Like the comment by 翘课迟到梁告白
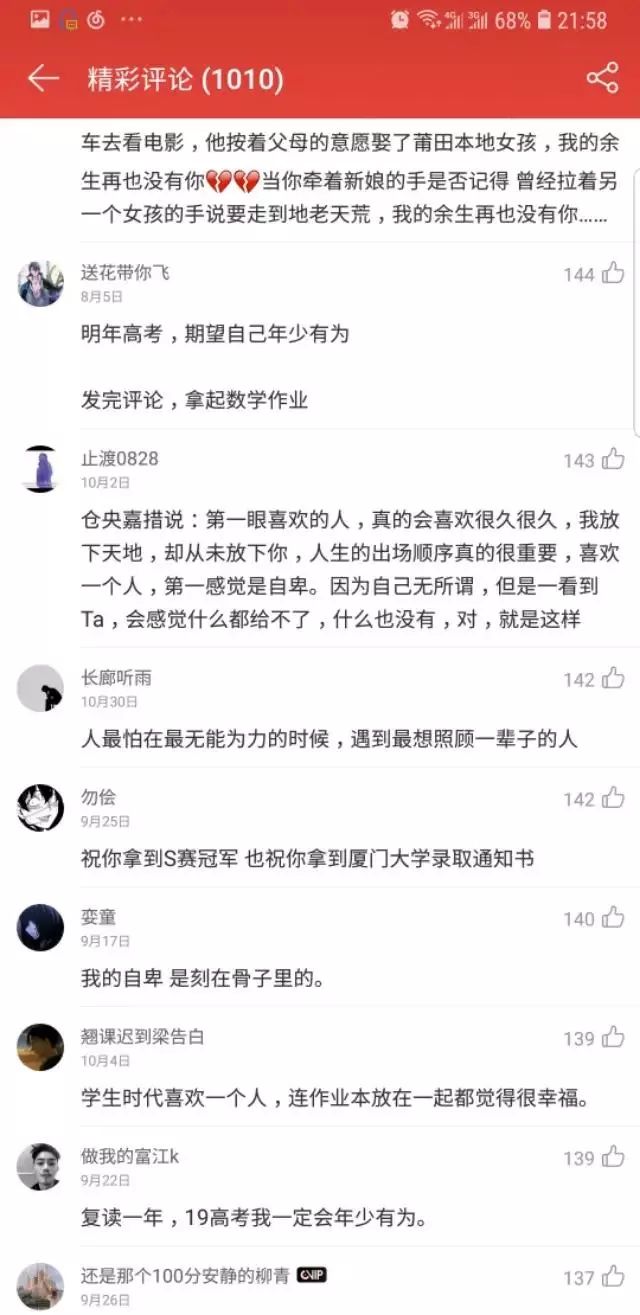The height and width of the screenshot is (1315, 640). point(613,1038)
